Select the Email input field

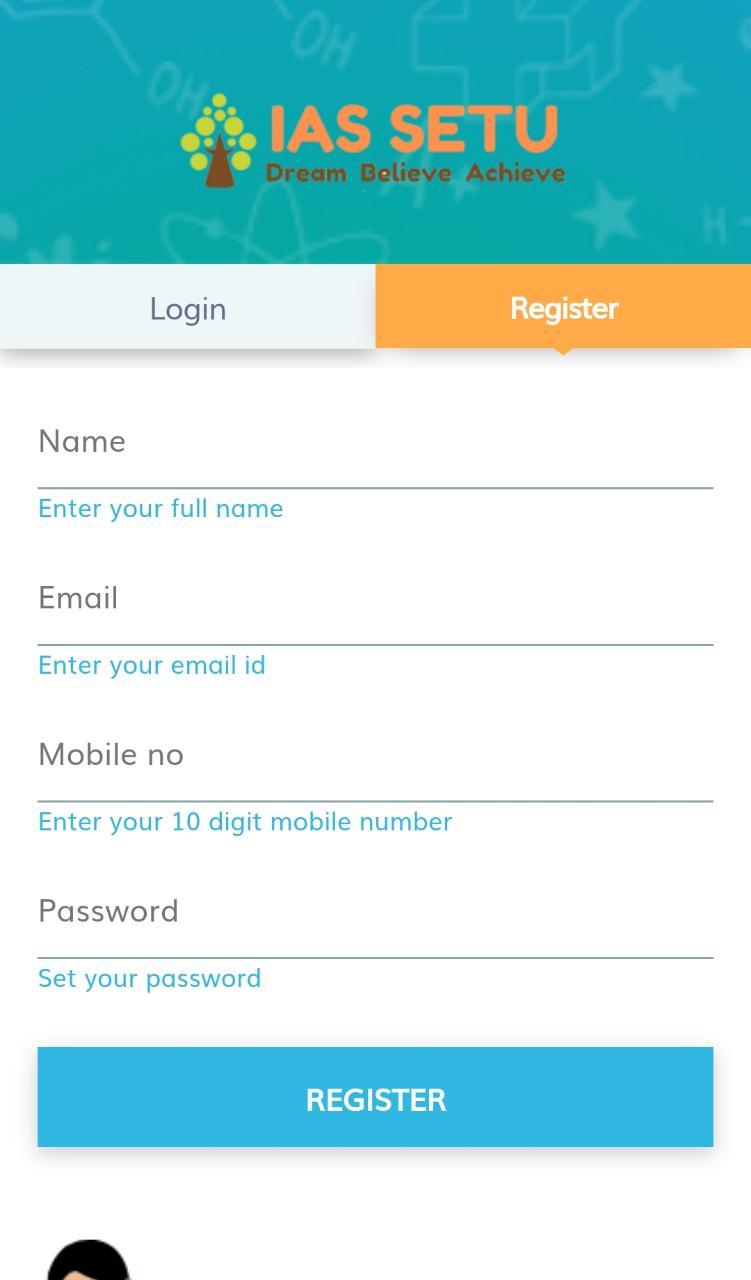tap(375, 621)
